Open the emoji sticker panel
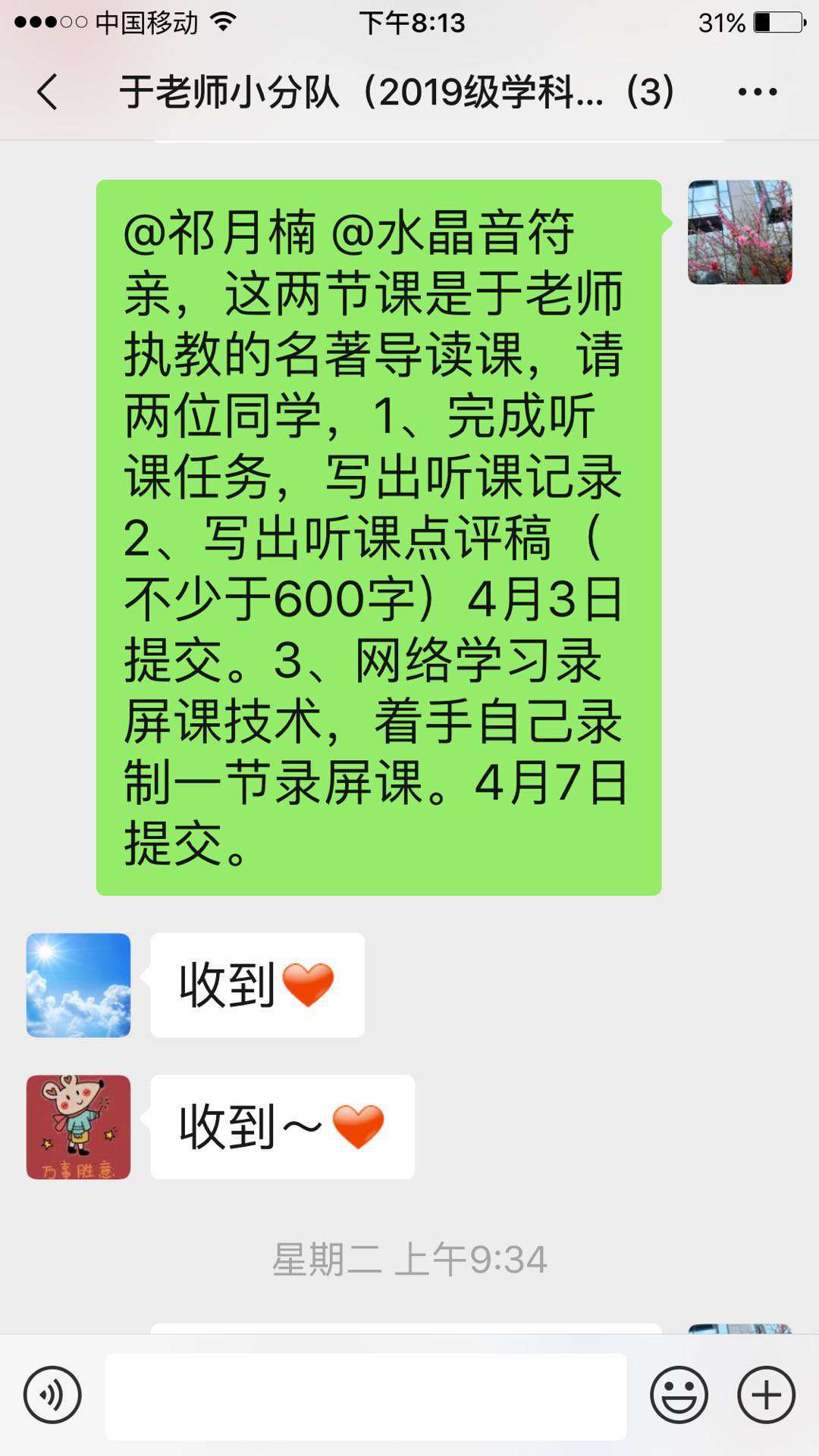 point(679,1395)
